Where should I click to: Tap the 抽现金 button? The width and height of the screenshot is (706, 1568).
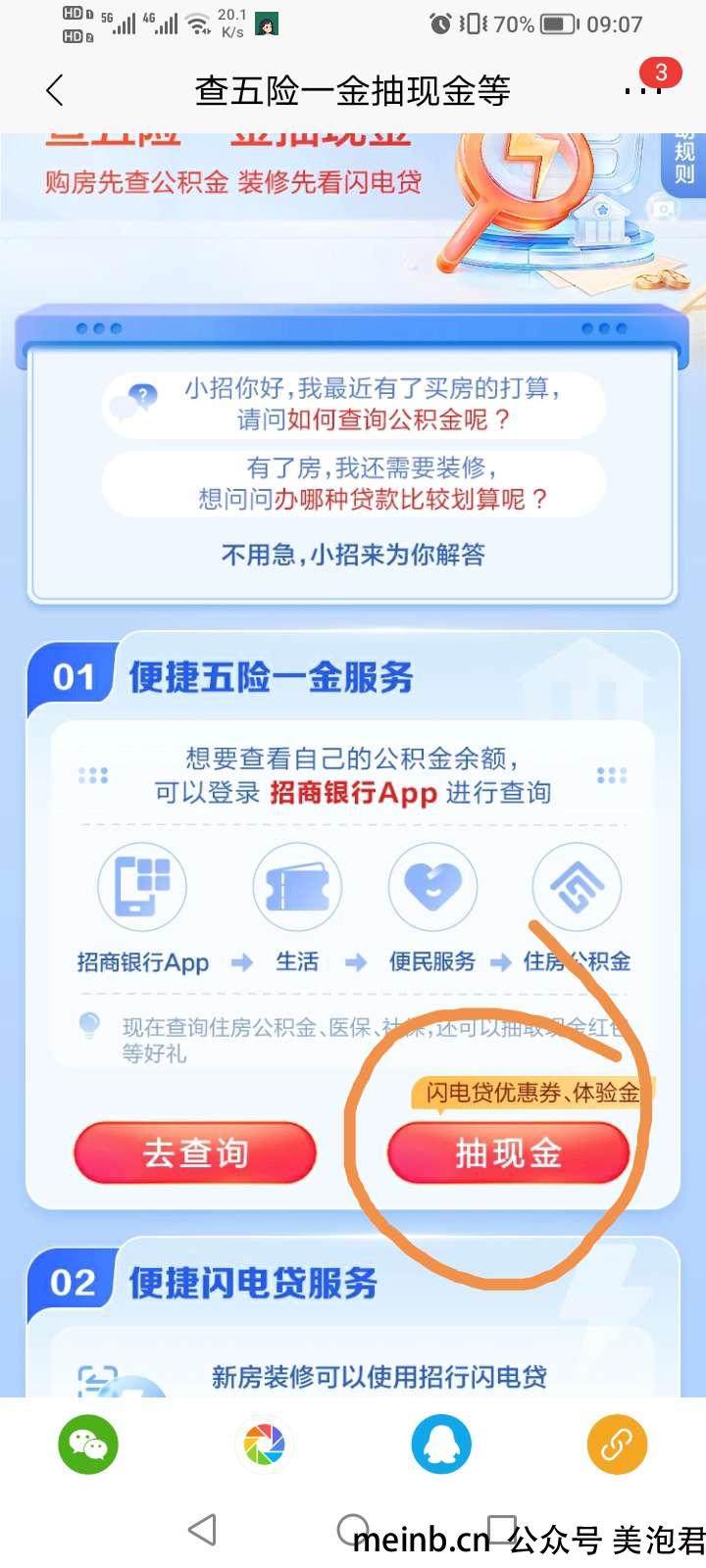click(x=508, y=1152)
